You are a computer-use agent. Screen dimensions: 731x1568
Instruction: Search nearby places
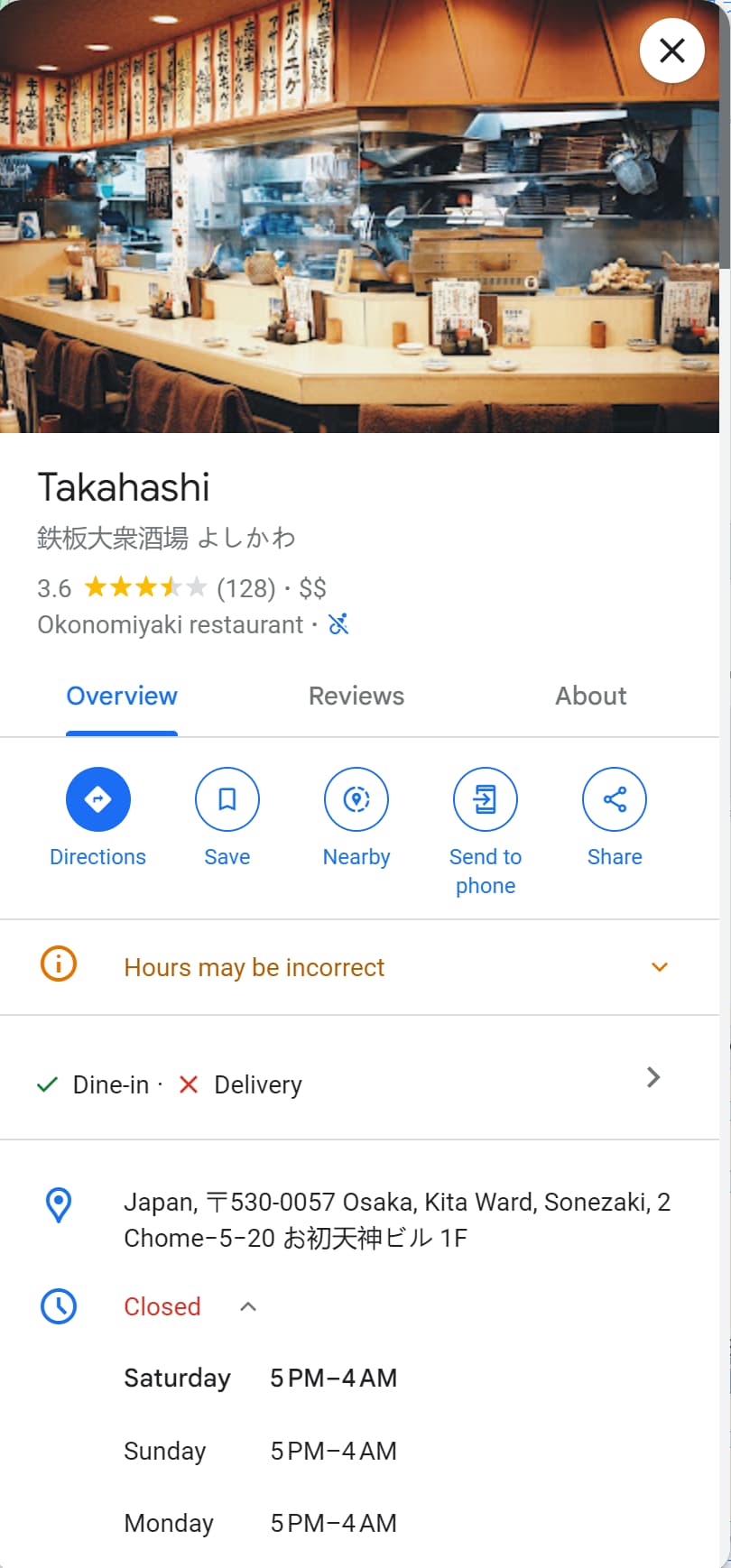(356, 799)
